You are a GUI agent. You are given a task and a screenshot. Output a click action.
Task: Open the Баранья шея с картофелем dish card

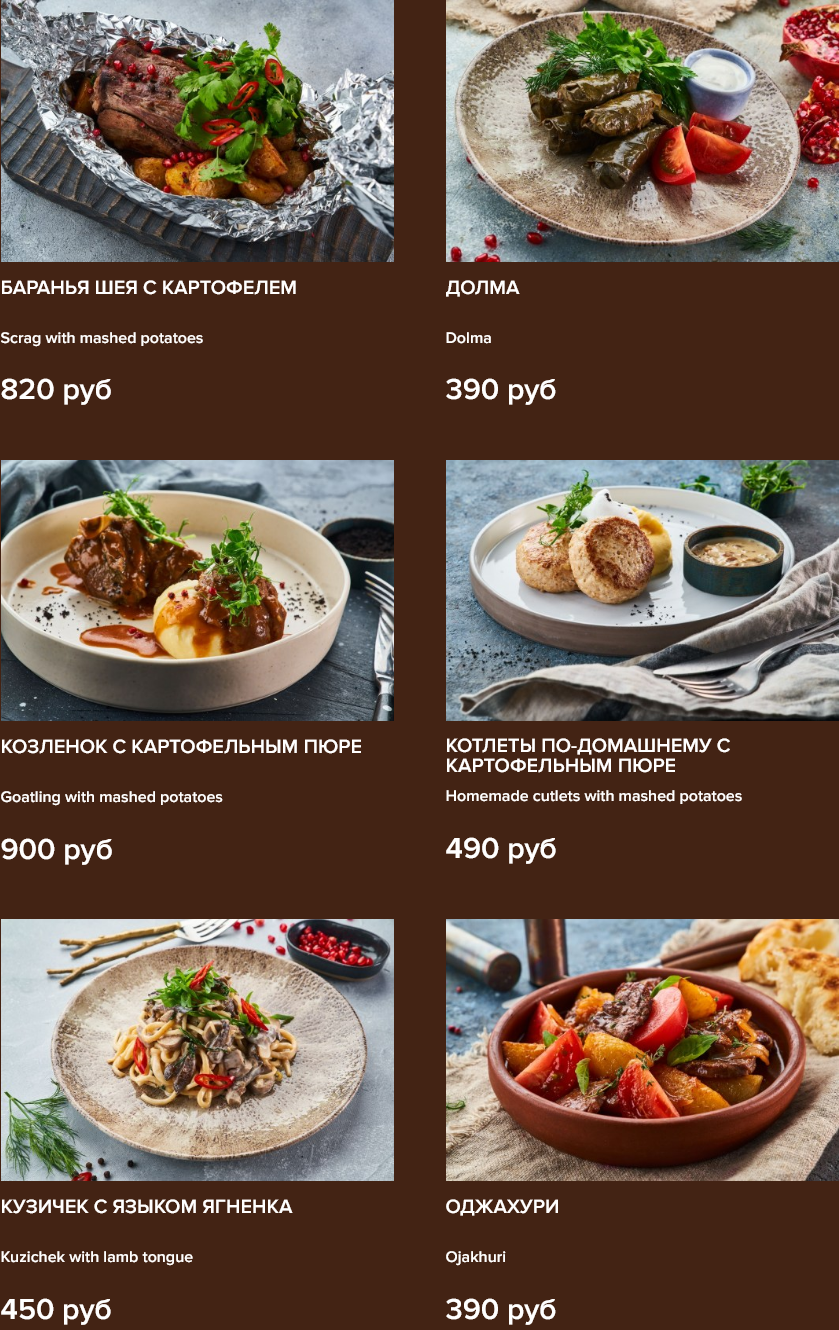(x=197, y=130)
